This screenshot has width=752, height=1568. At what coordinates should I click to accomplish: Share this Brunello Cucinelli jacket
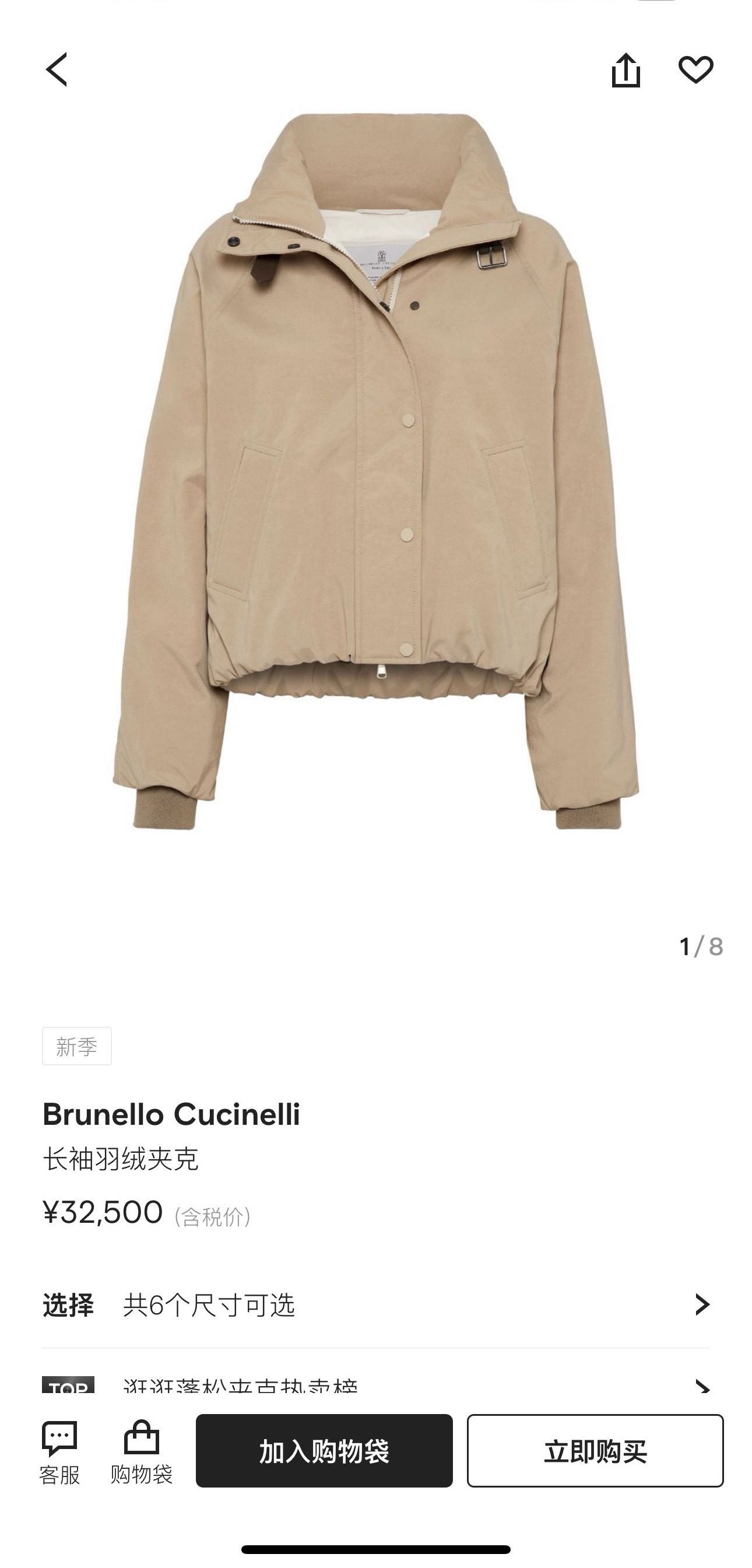tap(626, 71)
